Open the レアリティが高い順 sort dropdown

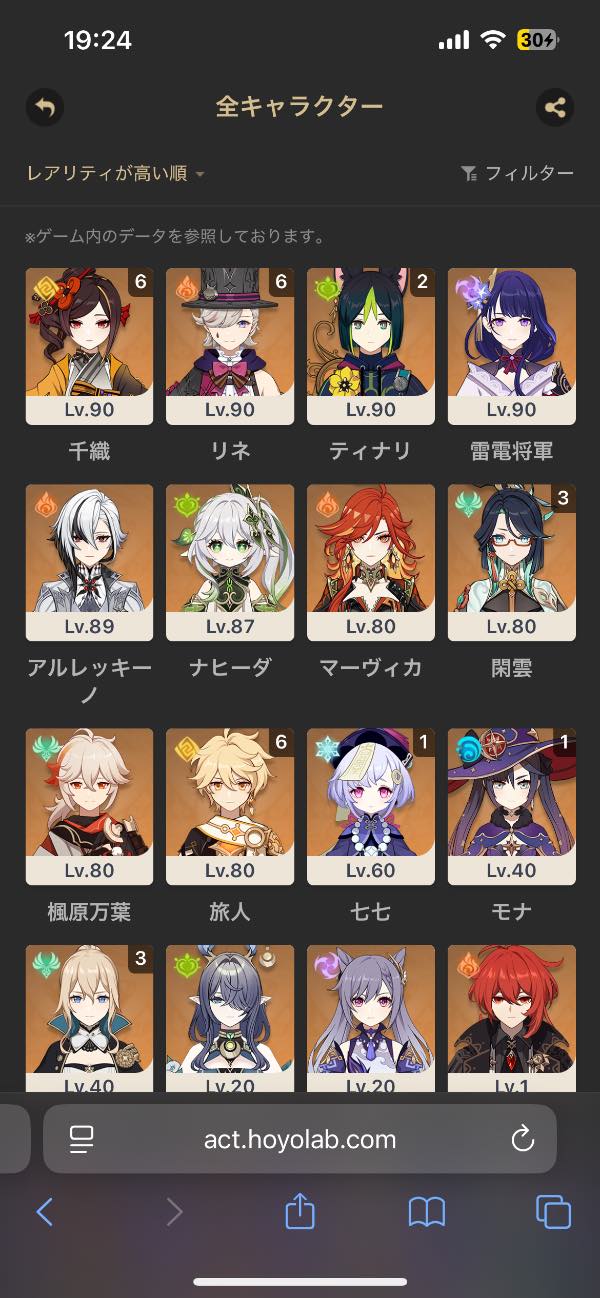click(116, 174)
